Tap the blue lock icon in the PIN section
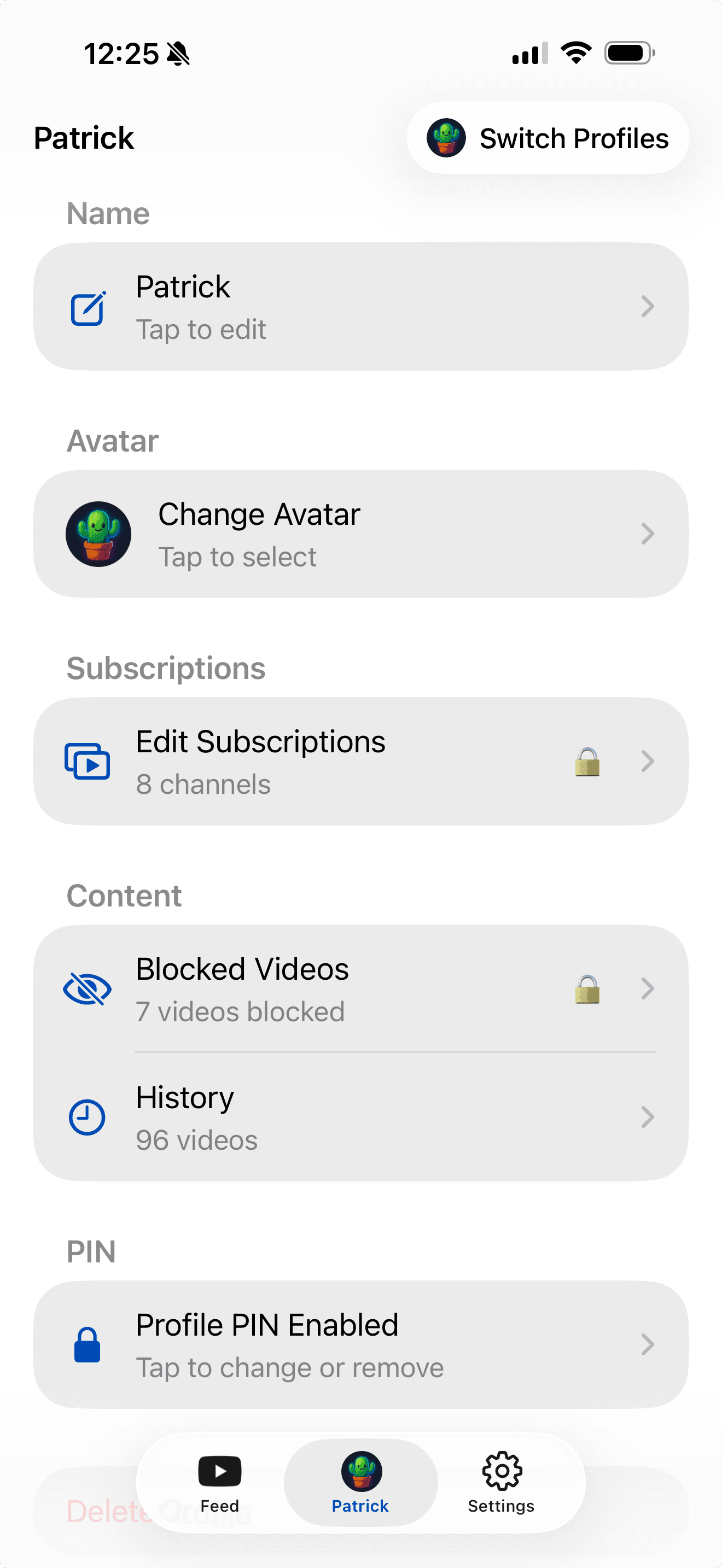The height and width of the screenshot is (1568, 722). tap(87, 1346)
